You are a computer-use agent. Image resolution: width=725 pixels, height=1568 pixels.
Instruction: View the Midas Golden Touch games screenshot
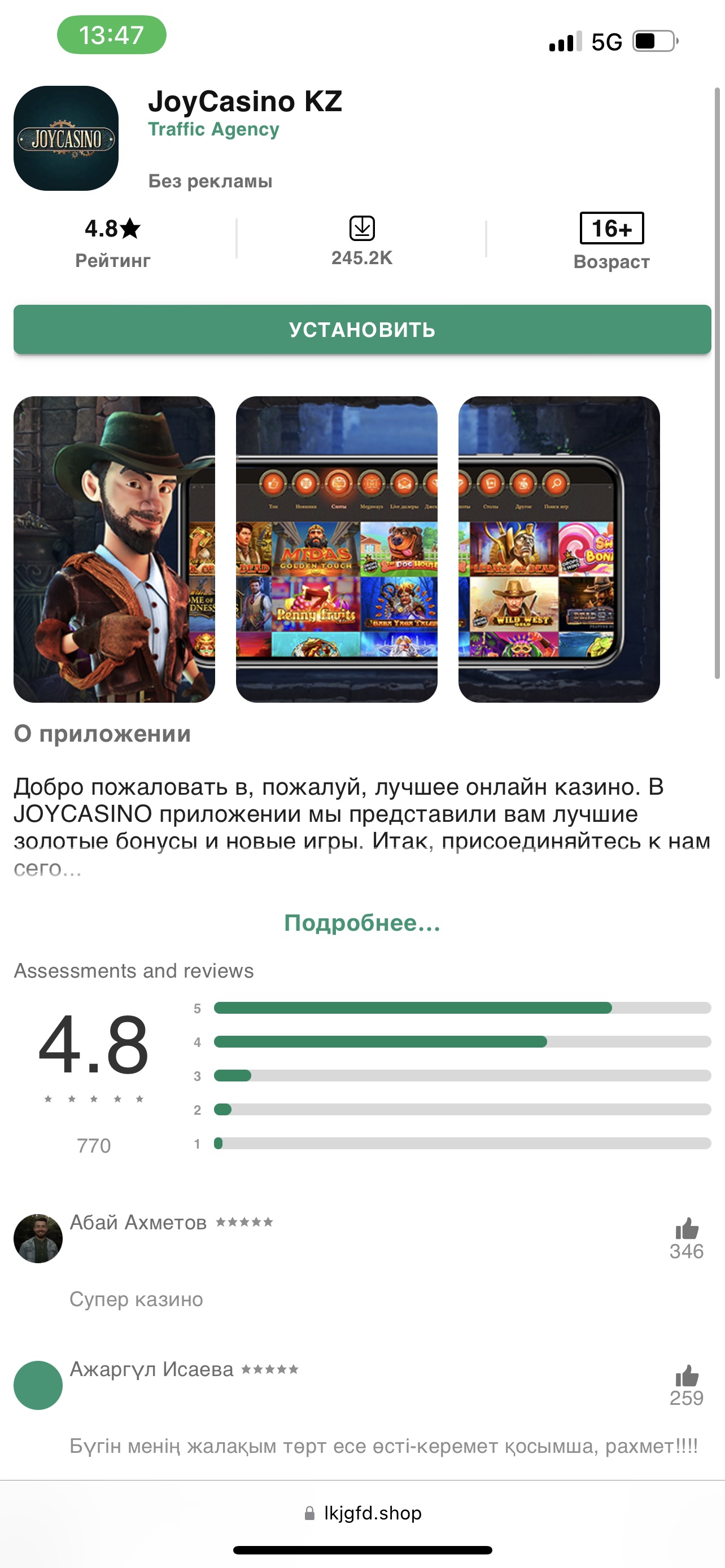click(337, 549)
